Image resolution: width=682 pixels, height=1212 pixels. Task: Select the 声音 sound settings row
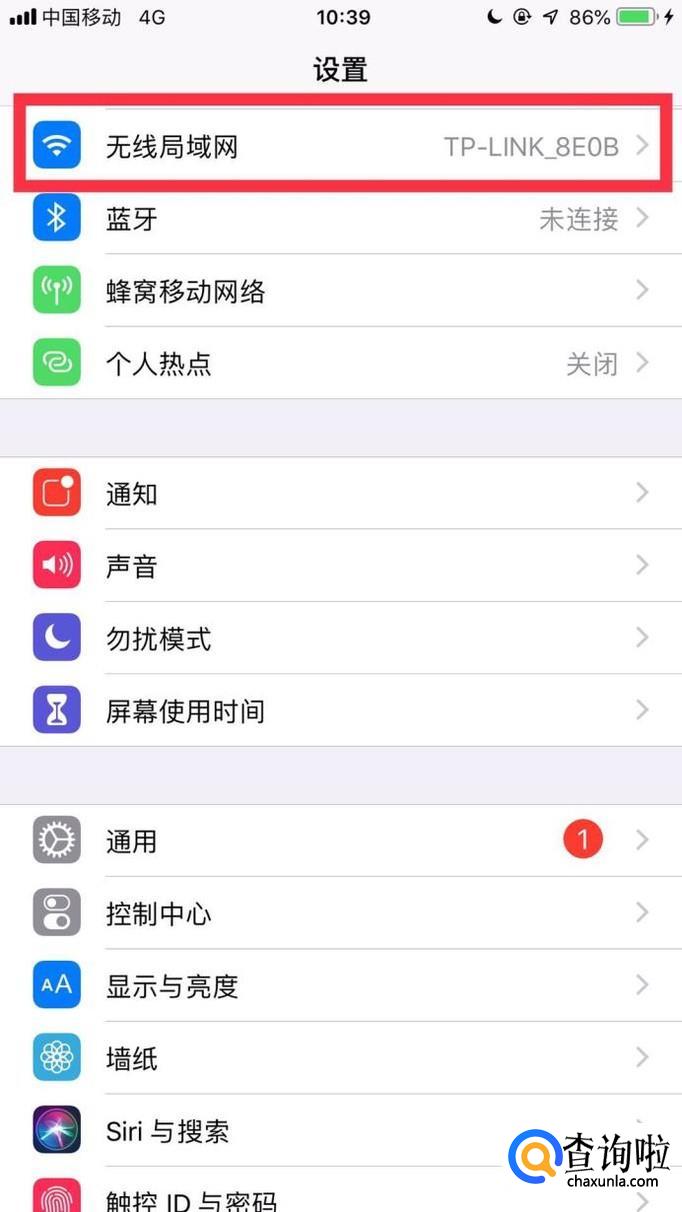tap(340, 566)
